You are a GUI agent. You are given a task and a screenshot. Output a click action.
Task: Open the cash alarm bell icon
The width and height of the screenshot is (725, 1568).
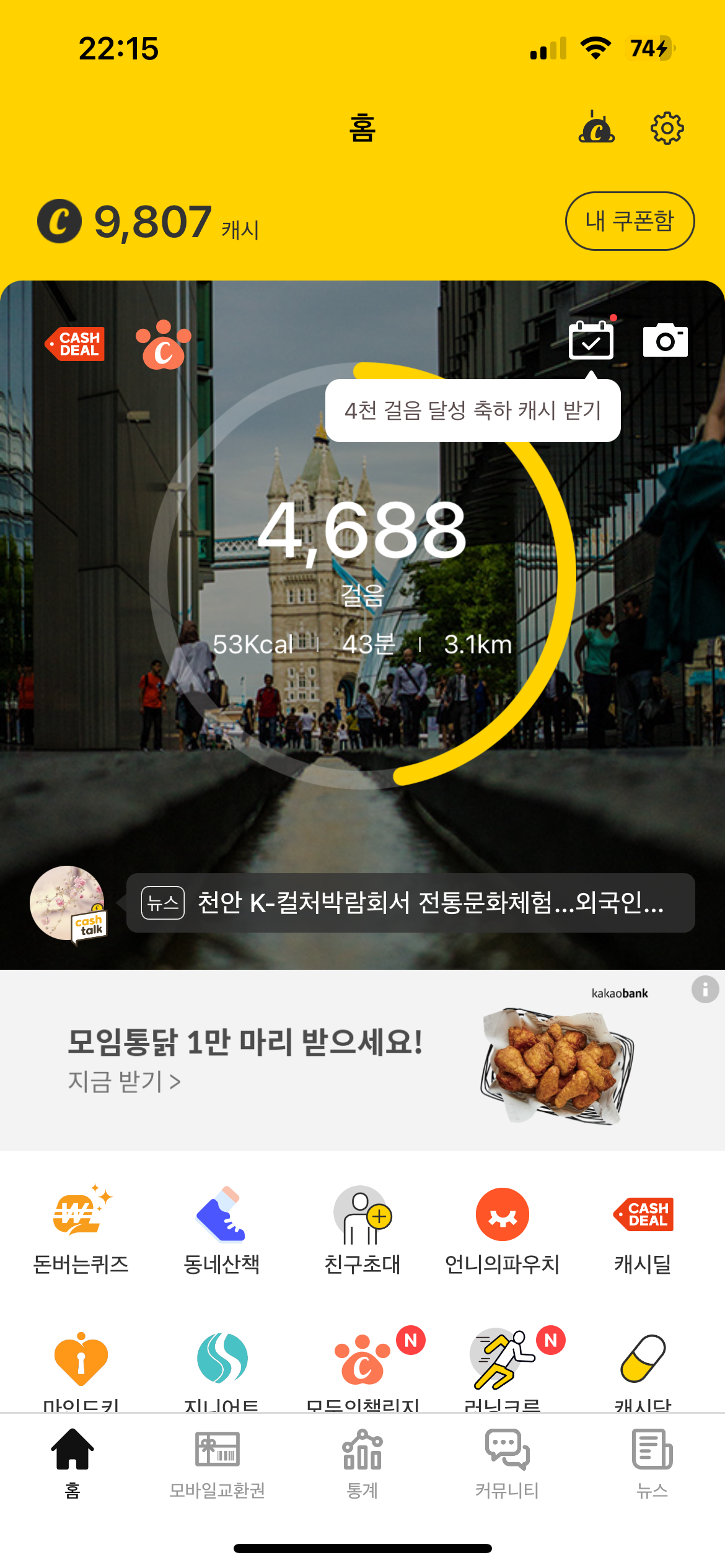pyautogui.click(x=596, y=128)
